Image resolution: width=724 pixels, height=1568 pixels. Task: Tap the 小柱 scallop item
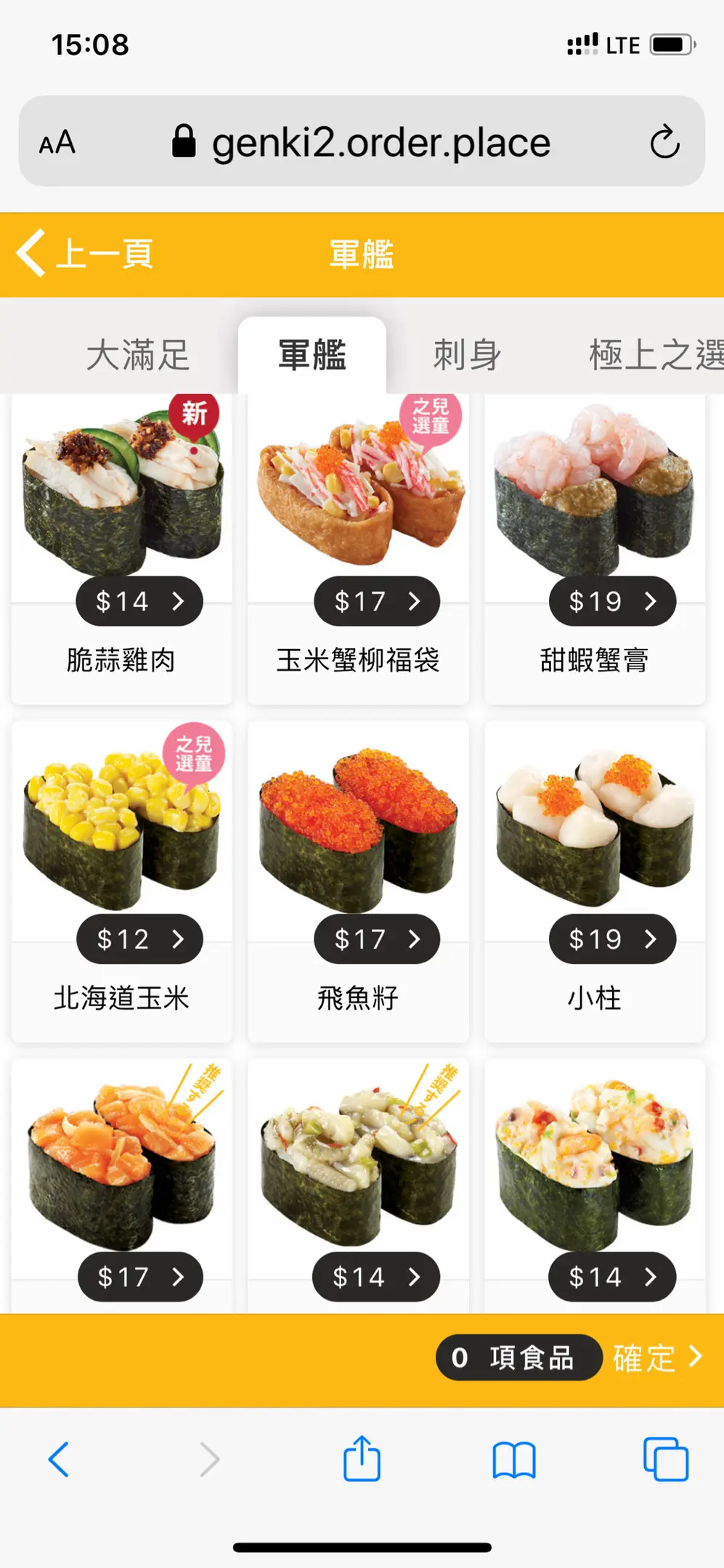click(x=595, y=882)
